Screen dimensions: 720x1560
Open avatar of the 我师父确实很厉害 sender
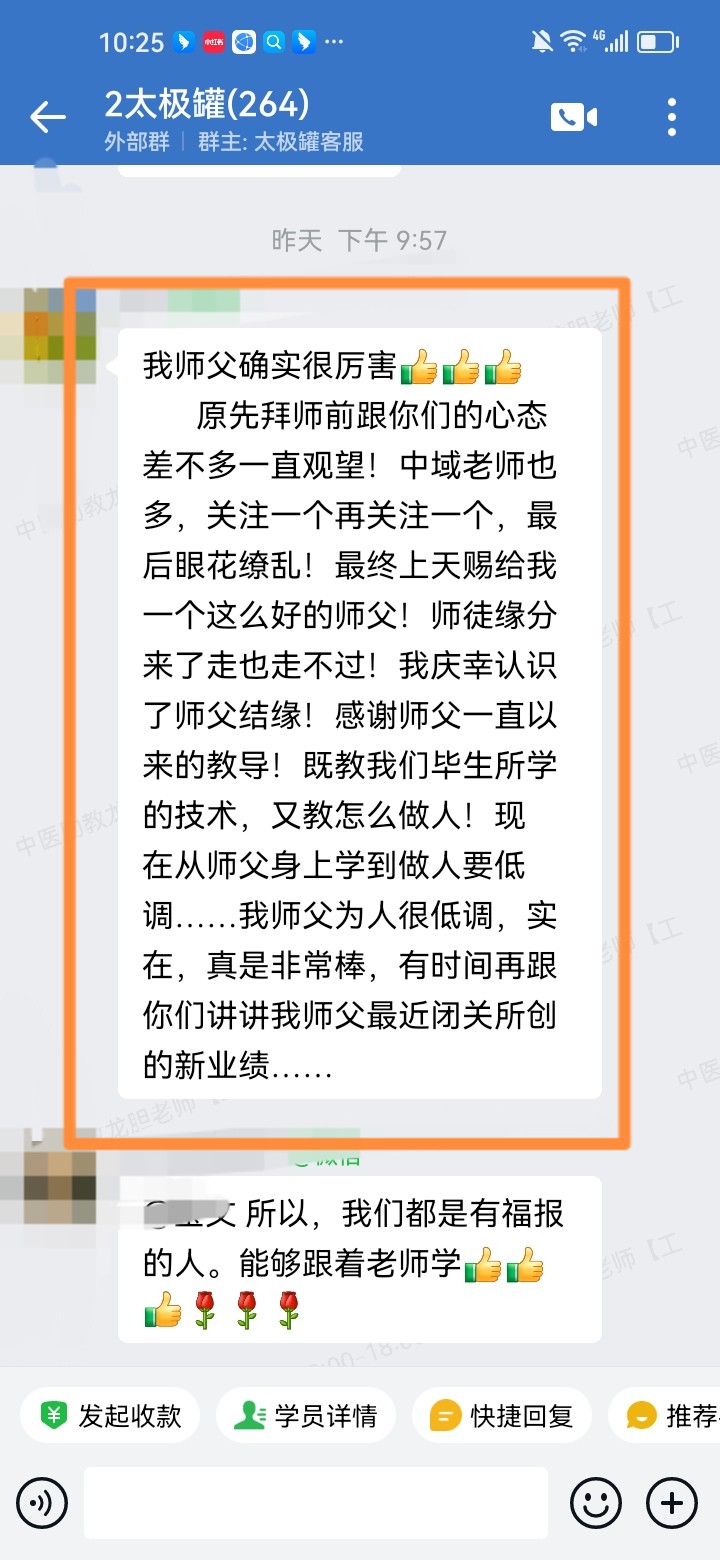pos(48,335)
